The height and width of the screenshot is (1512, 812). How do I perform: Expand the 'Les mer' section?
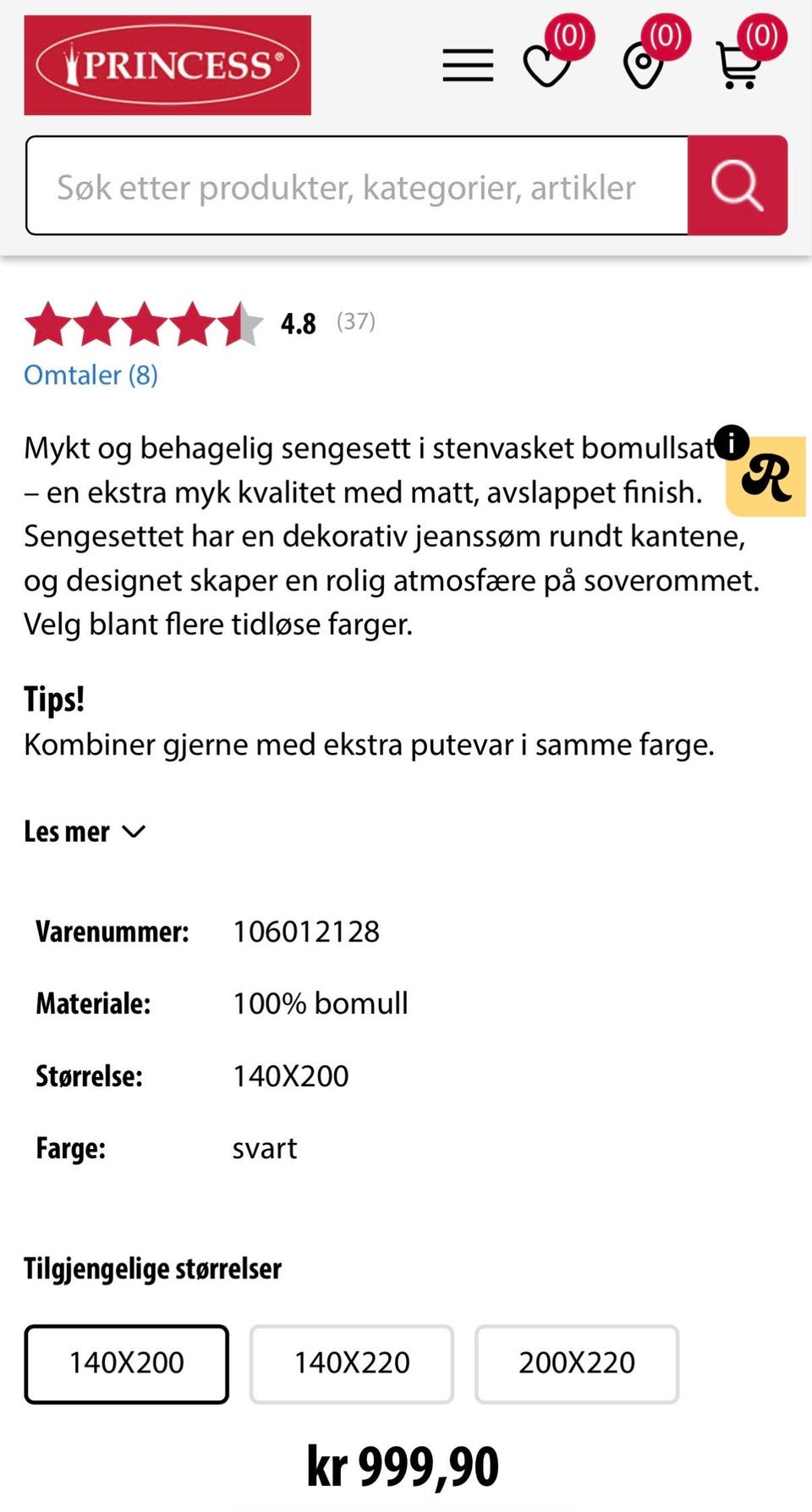tap(68, 831)
